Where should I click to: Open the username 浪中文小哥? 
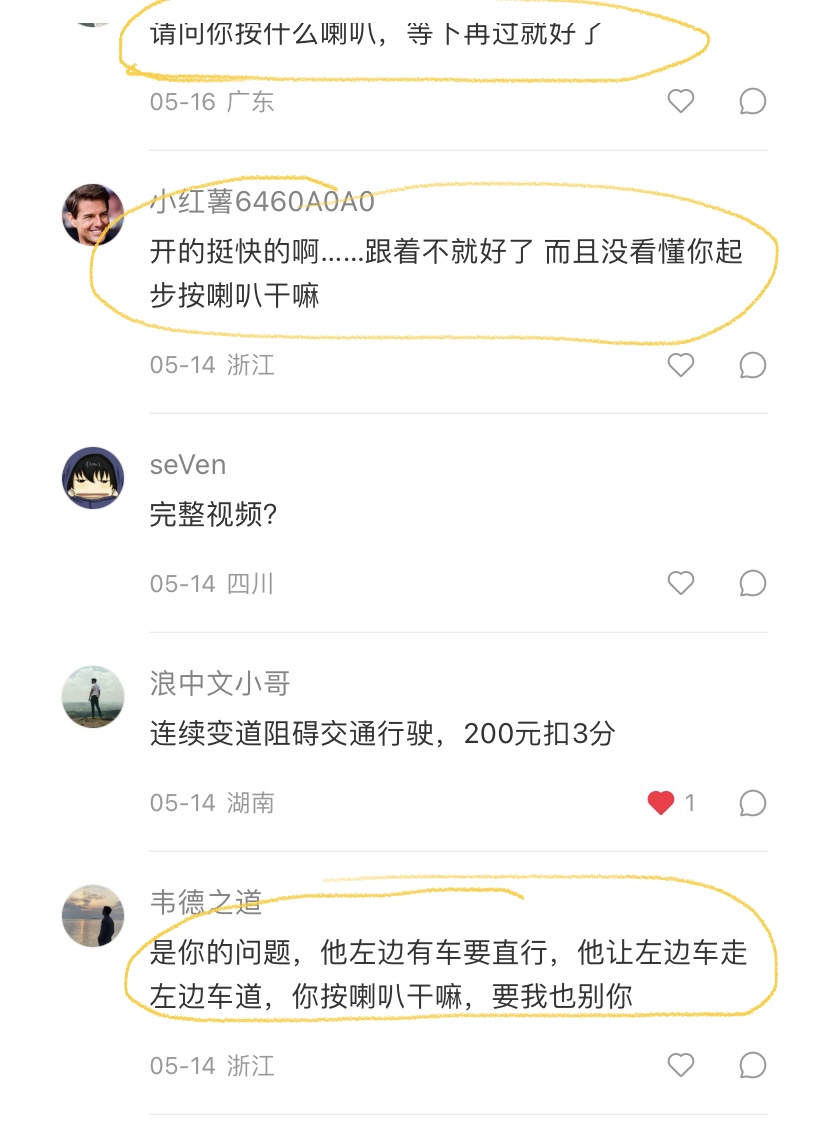point(220,684)
